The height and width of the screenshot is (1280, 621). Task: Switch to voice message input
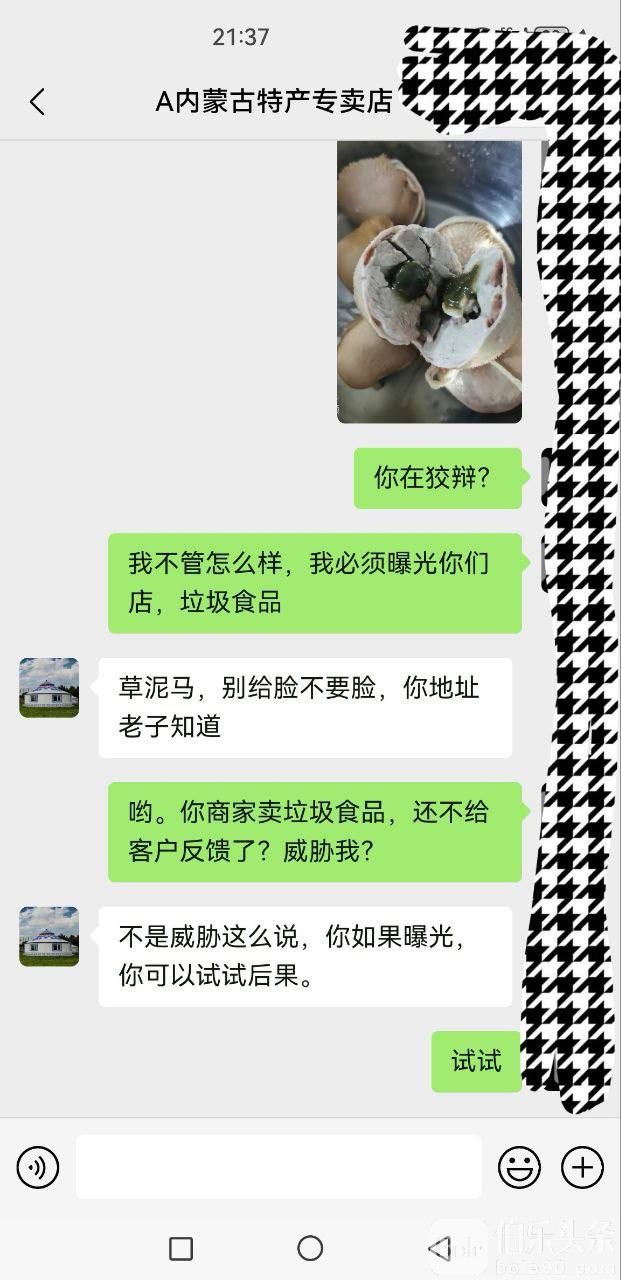[x=38, y=1167]
